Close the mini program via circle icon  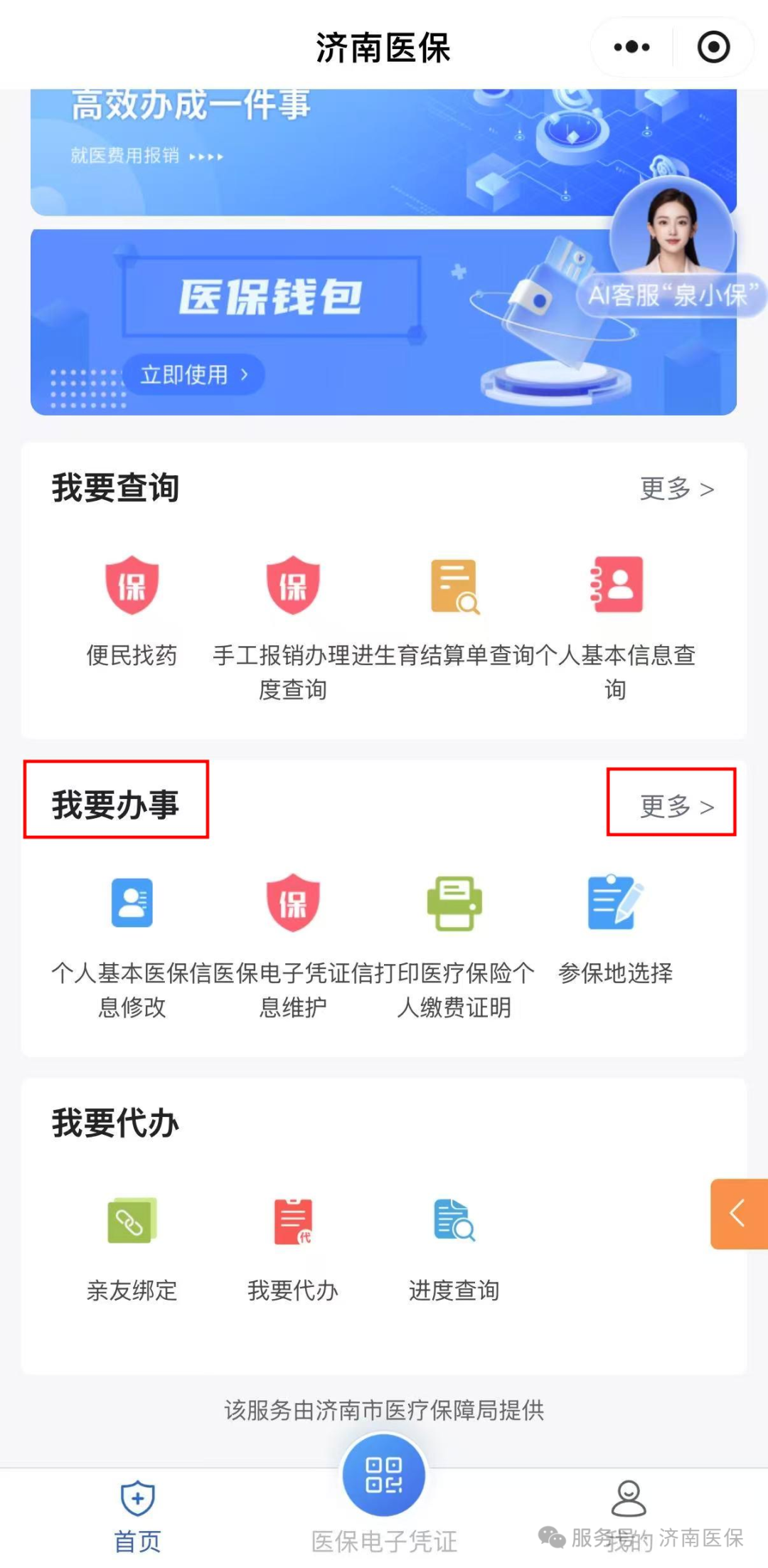[713, 48]
